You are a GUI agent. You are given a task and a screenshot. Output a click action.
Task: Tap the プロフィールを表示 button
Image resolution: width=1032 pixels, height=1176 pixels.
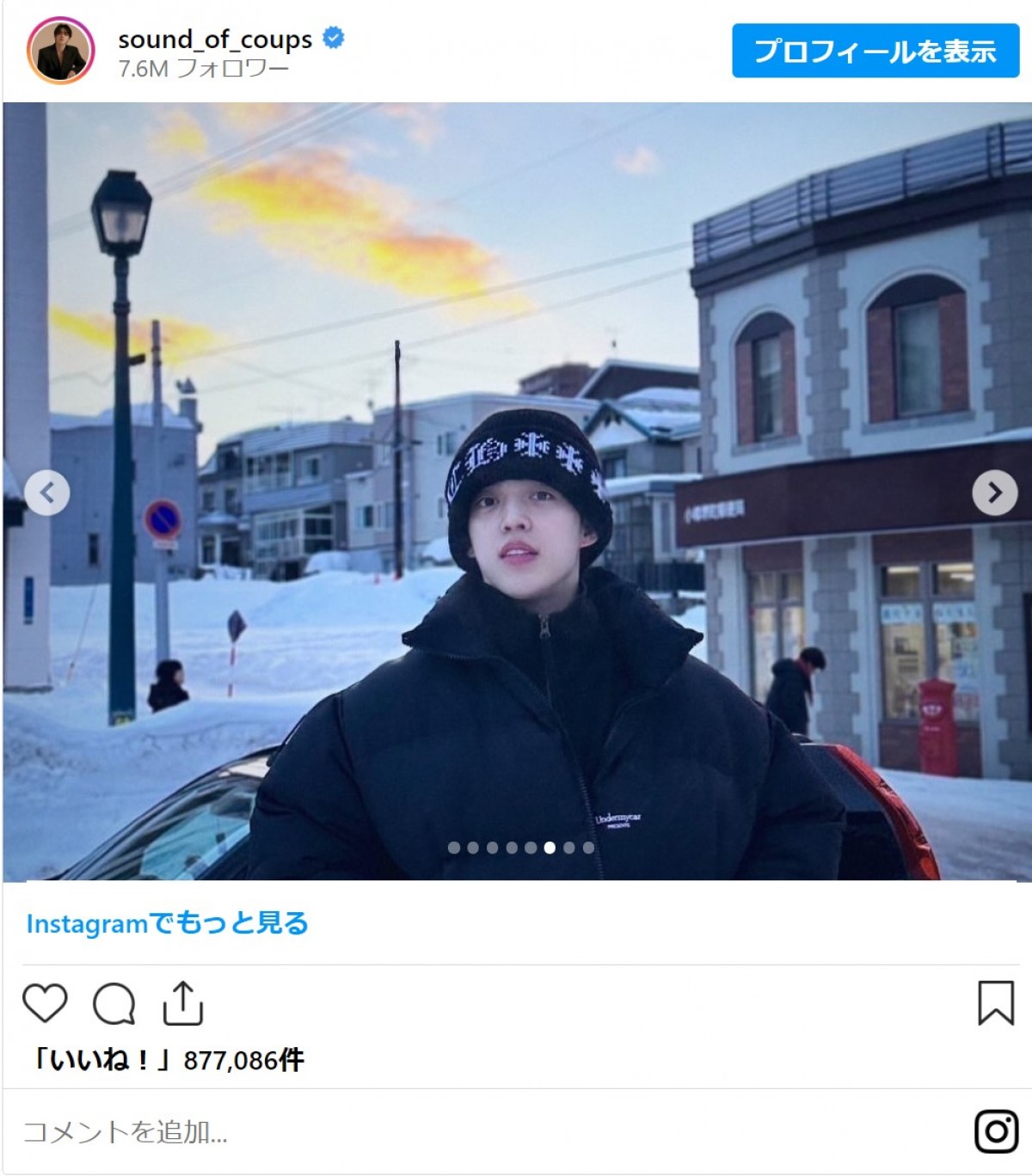[x=875, y=51]
